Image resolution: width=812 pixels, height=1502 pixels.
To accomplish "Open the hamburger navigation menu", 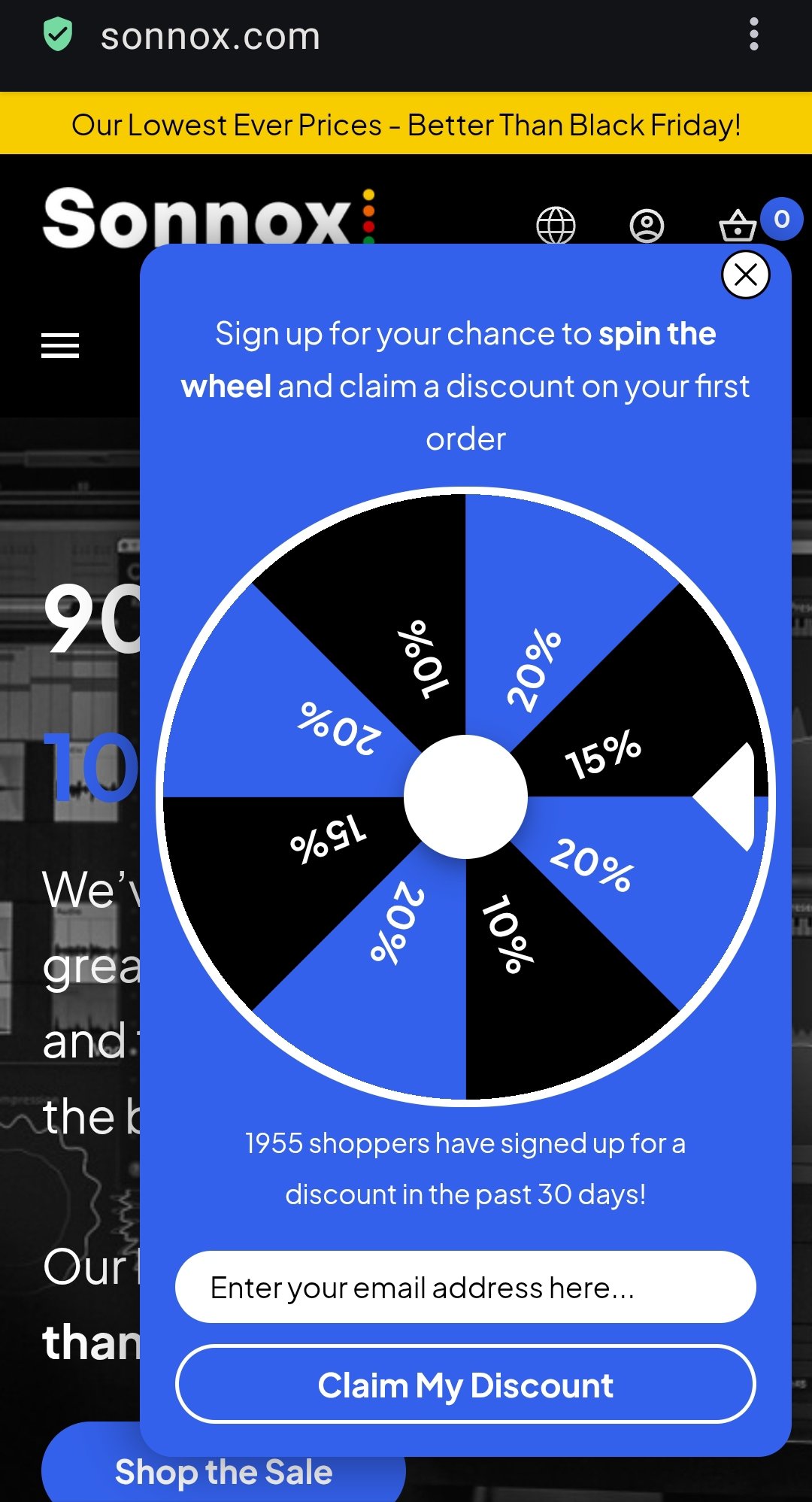I will tap(60, 345).
